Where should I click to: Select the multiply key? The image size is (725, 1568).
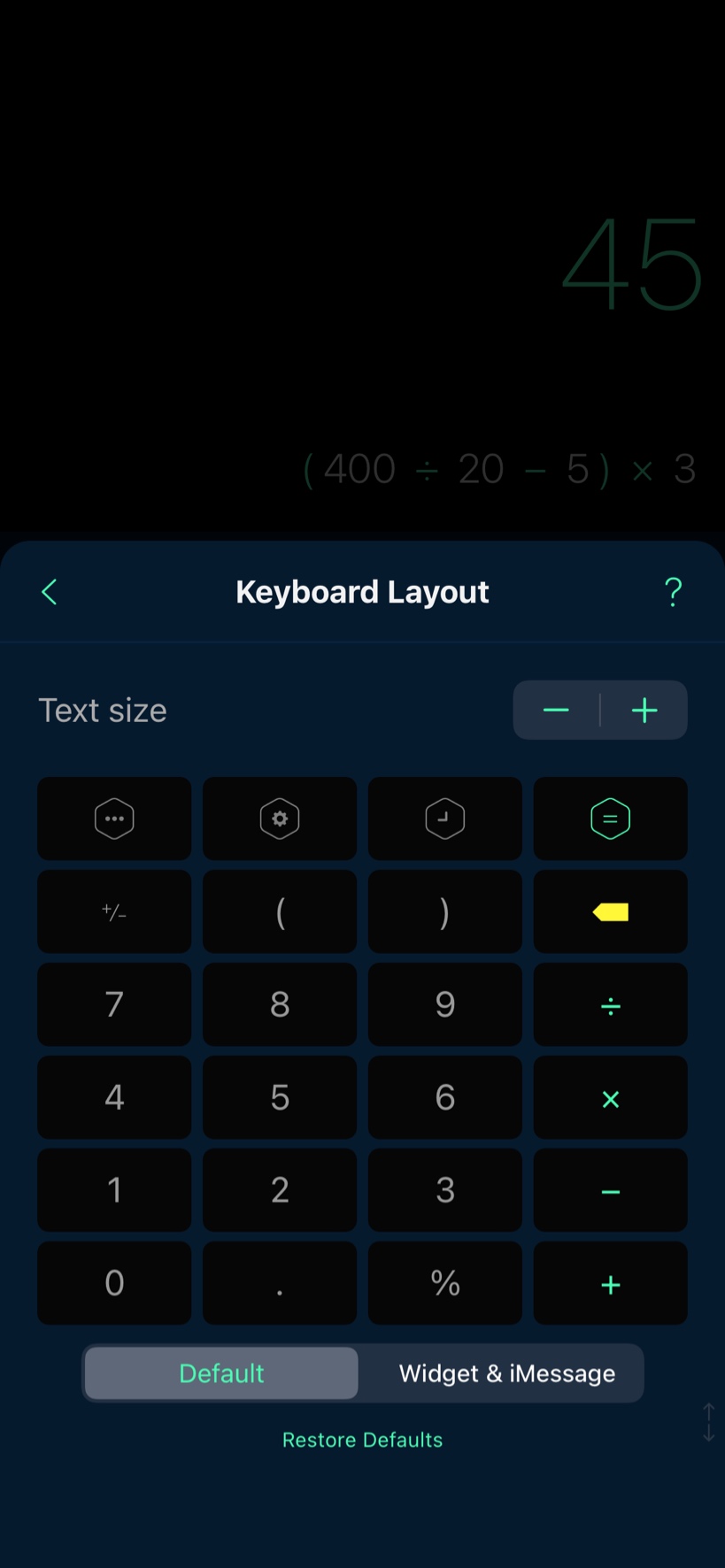click(611, 1097)
